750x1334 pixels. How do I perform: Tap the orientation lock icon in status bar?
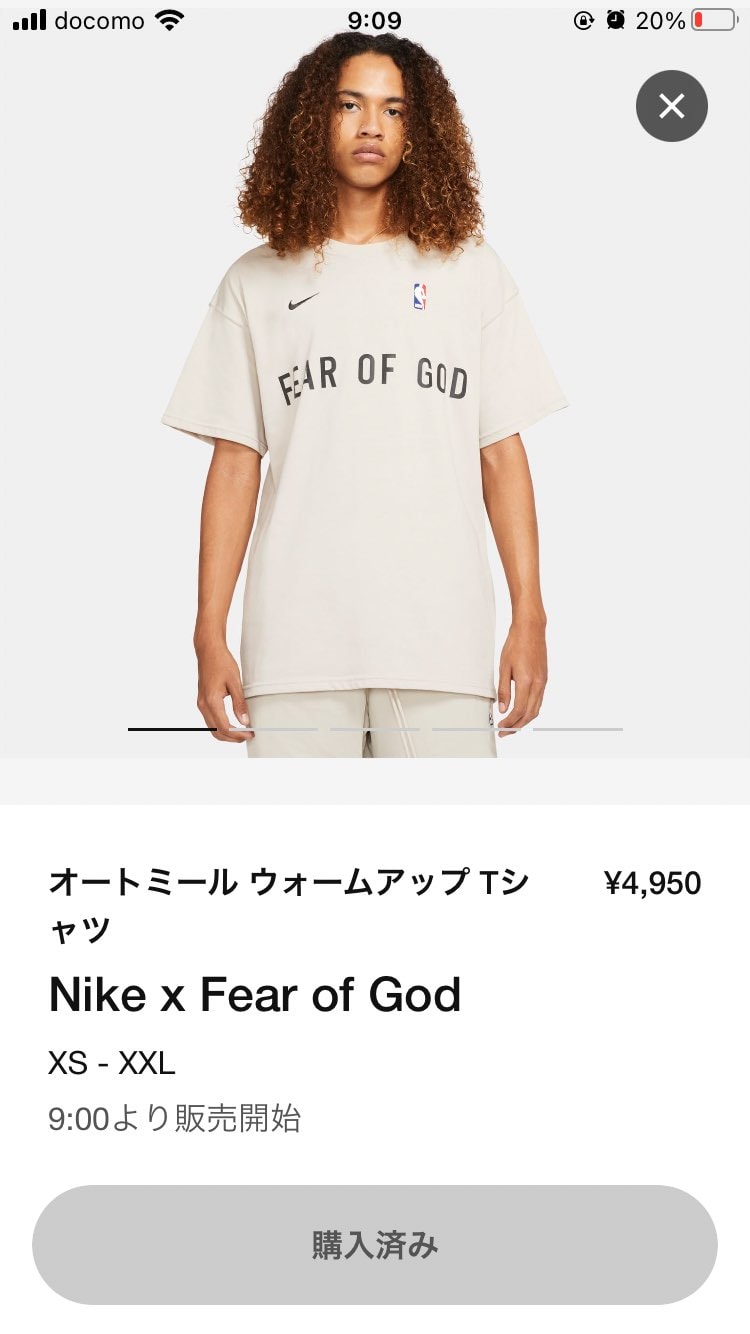click(x=583, y=19)
